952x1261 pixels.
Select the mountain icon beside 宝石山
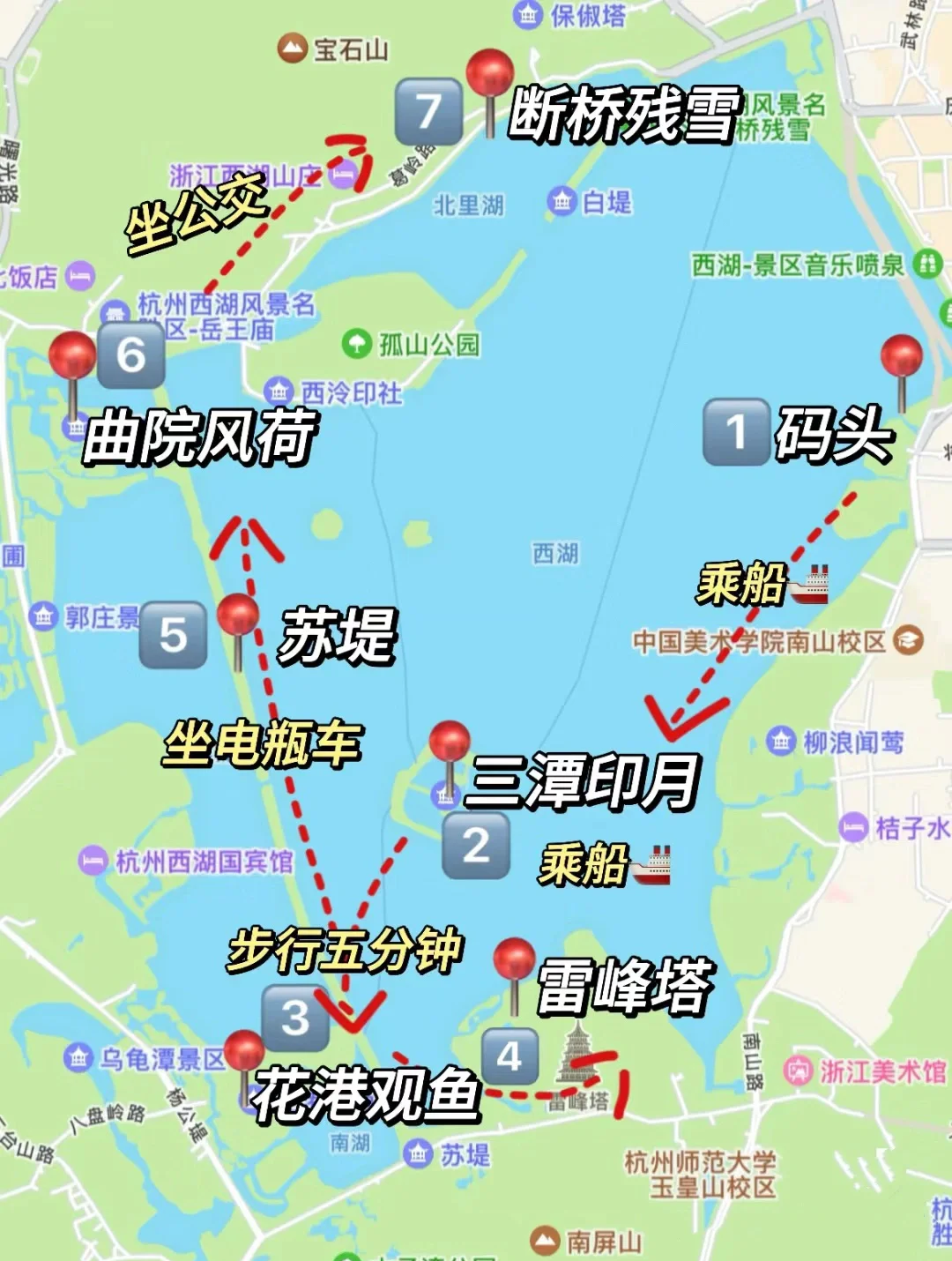point(292,48)
